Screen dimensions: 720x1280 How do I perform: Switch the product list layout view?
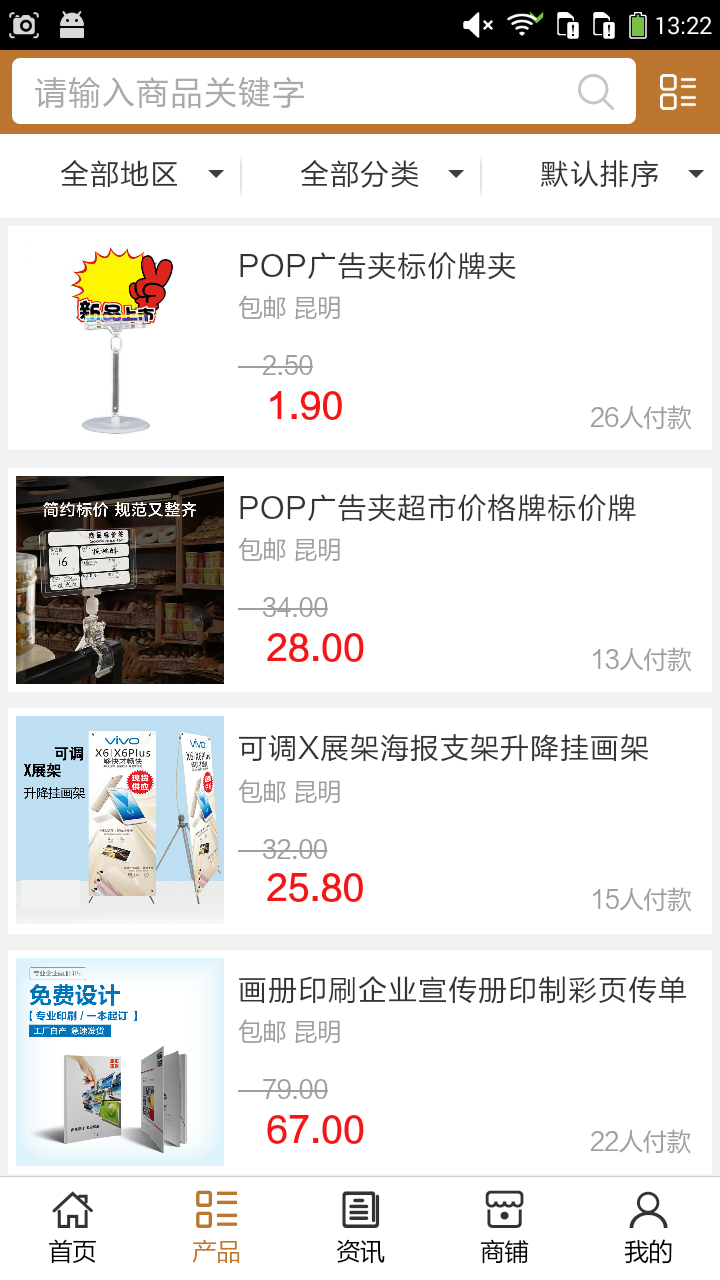pos(678,92)
